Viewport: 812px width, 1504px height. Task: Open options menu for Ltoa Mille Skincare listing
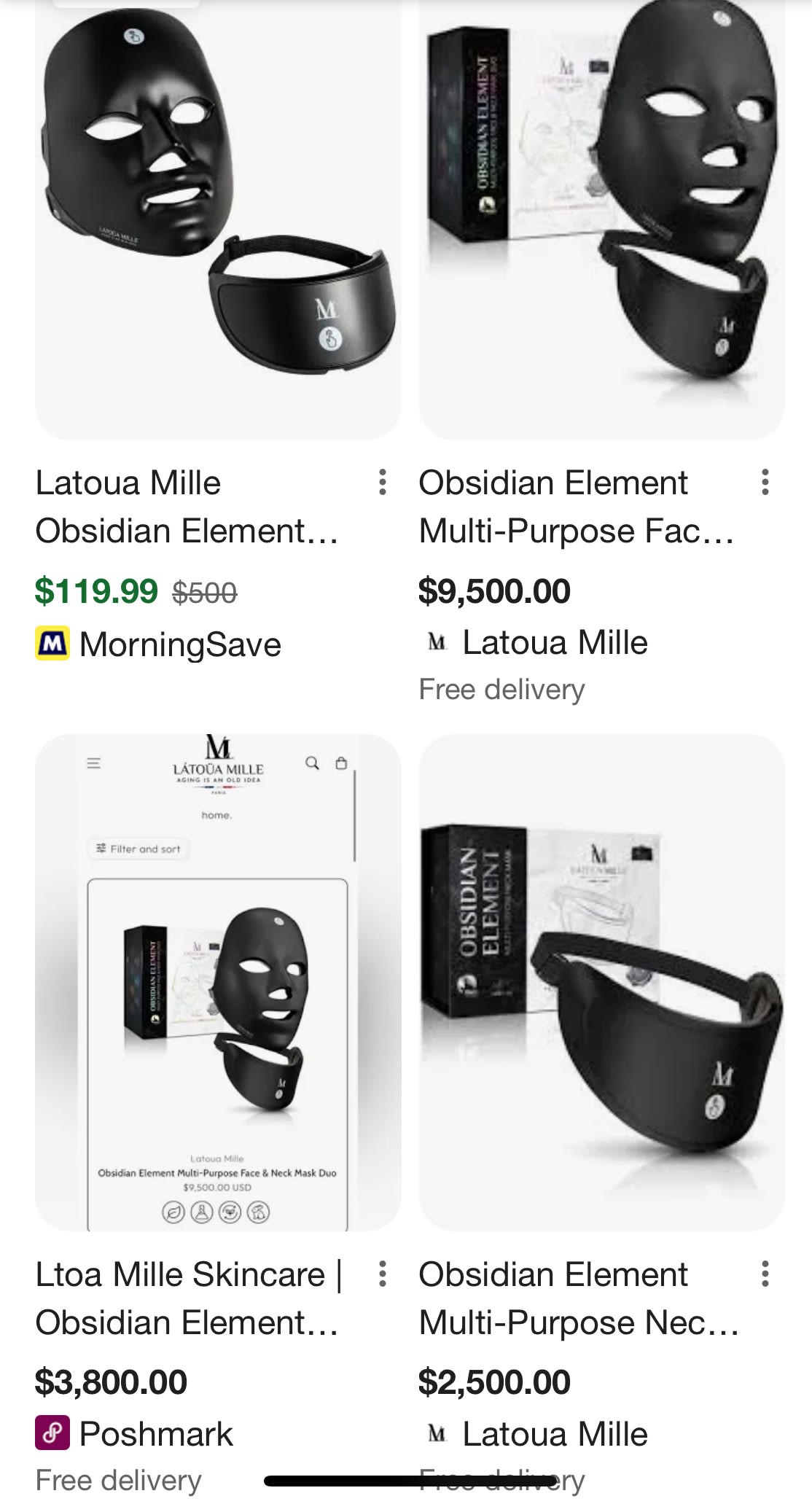point(383,1274)
